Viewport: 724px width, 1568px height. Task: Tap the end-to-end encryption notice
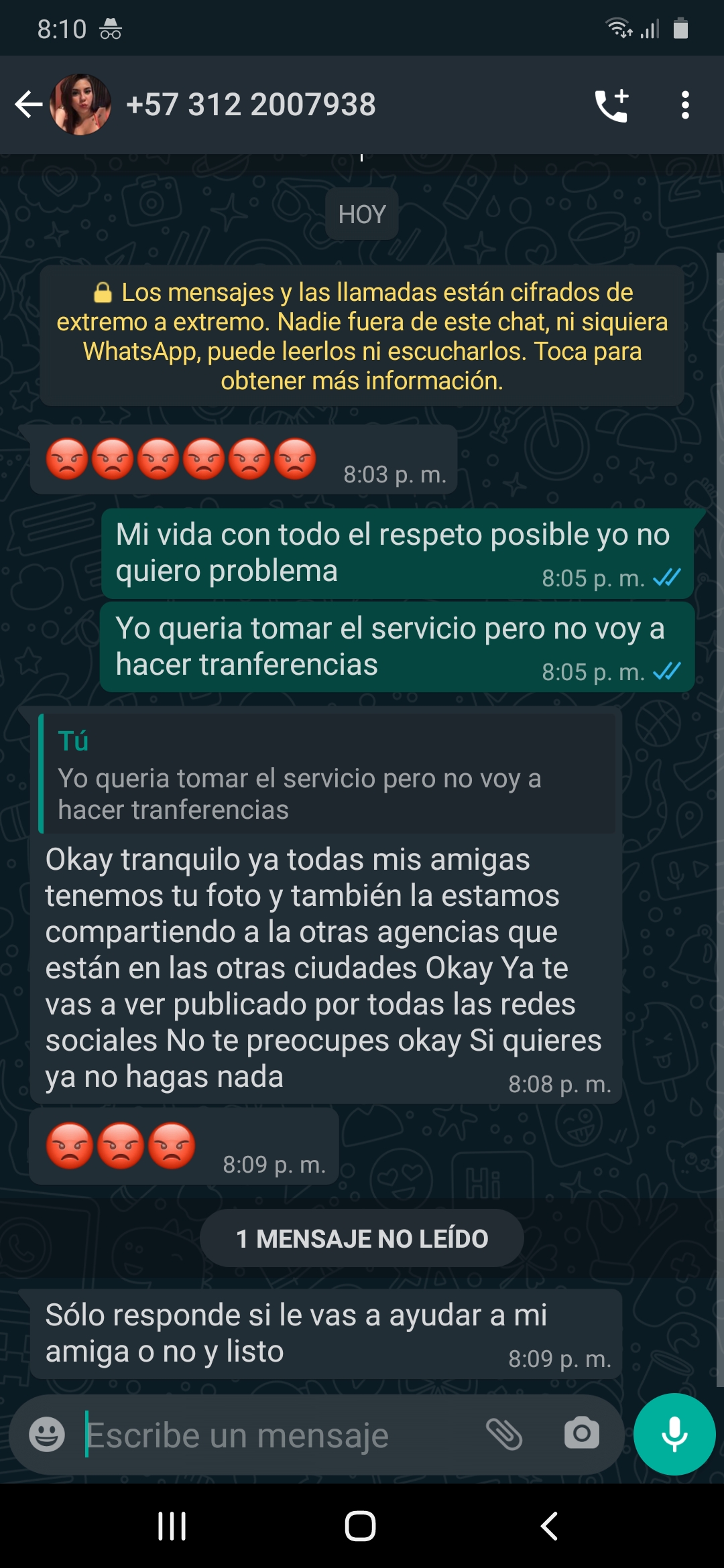[x=362, y=336]
